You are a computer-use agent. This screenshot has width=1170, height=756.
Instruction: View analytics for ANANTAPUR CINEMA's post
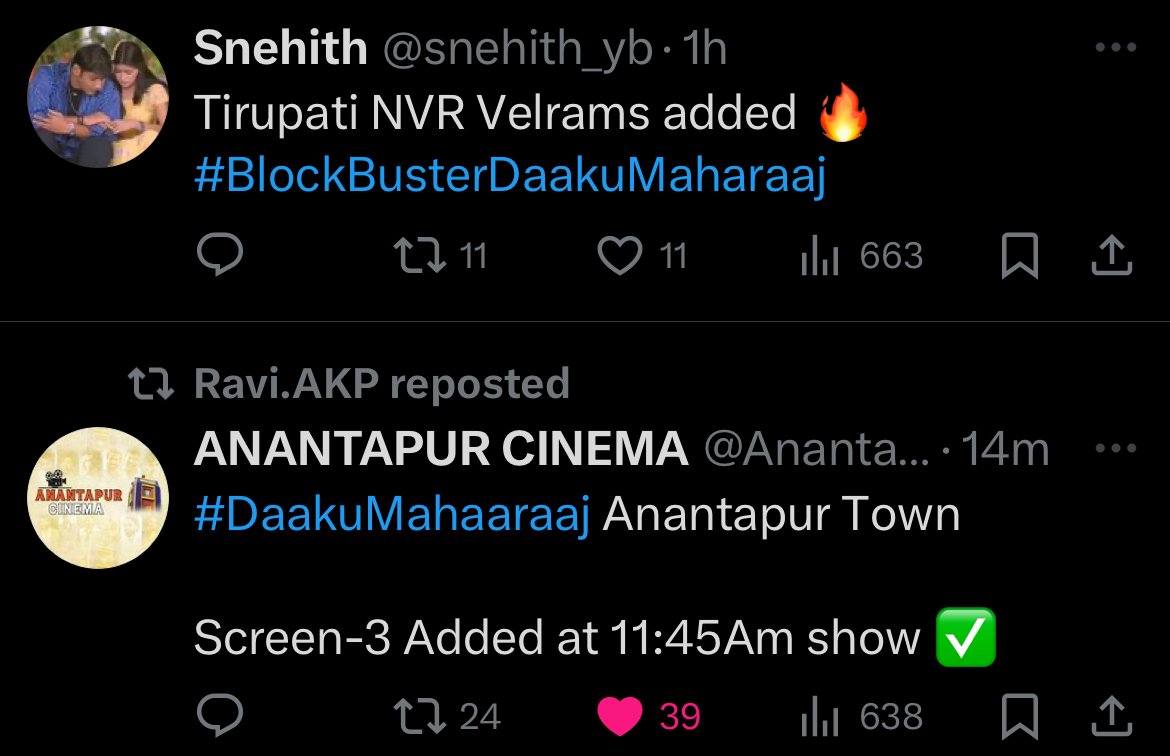click(816, 716)
